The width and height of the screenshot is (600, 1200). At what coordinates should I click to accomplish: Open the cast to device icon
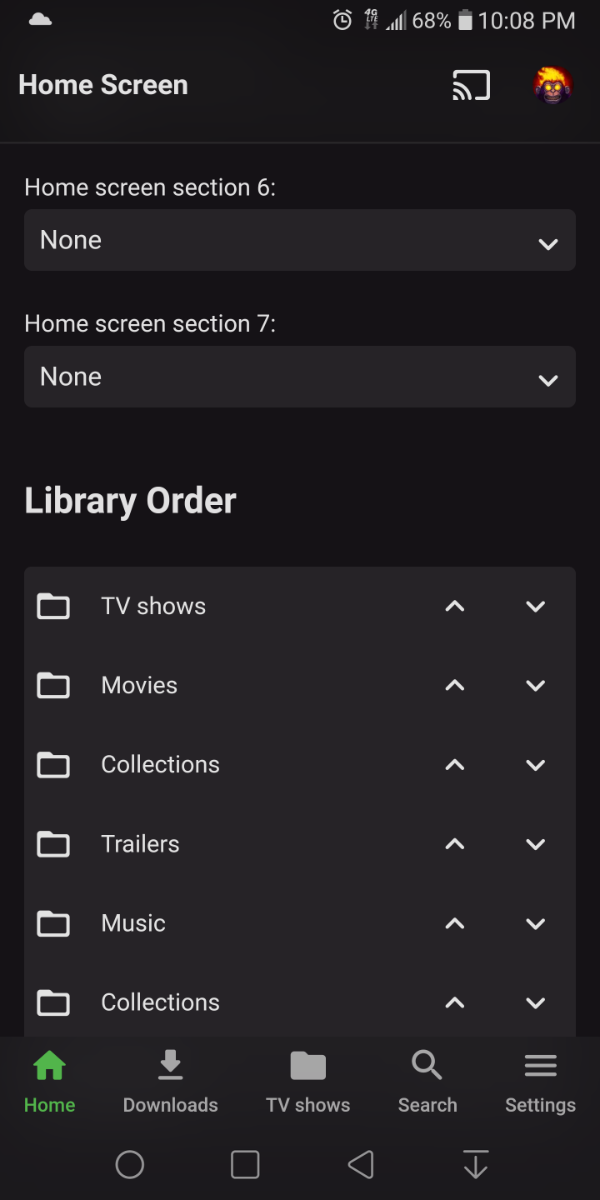[471, 85]
